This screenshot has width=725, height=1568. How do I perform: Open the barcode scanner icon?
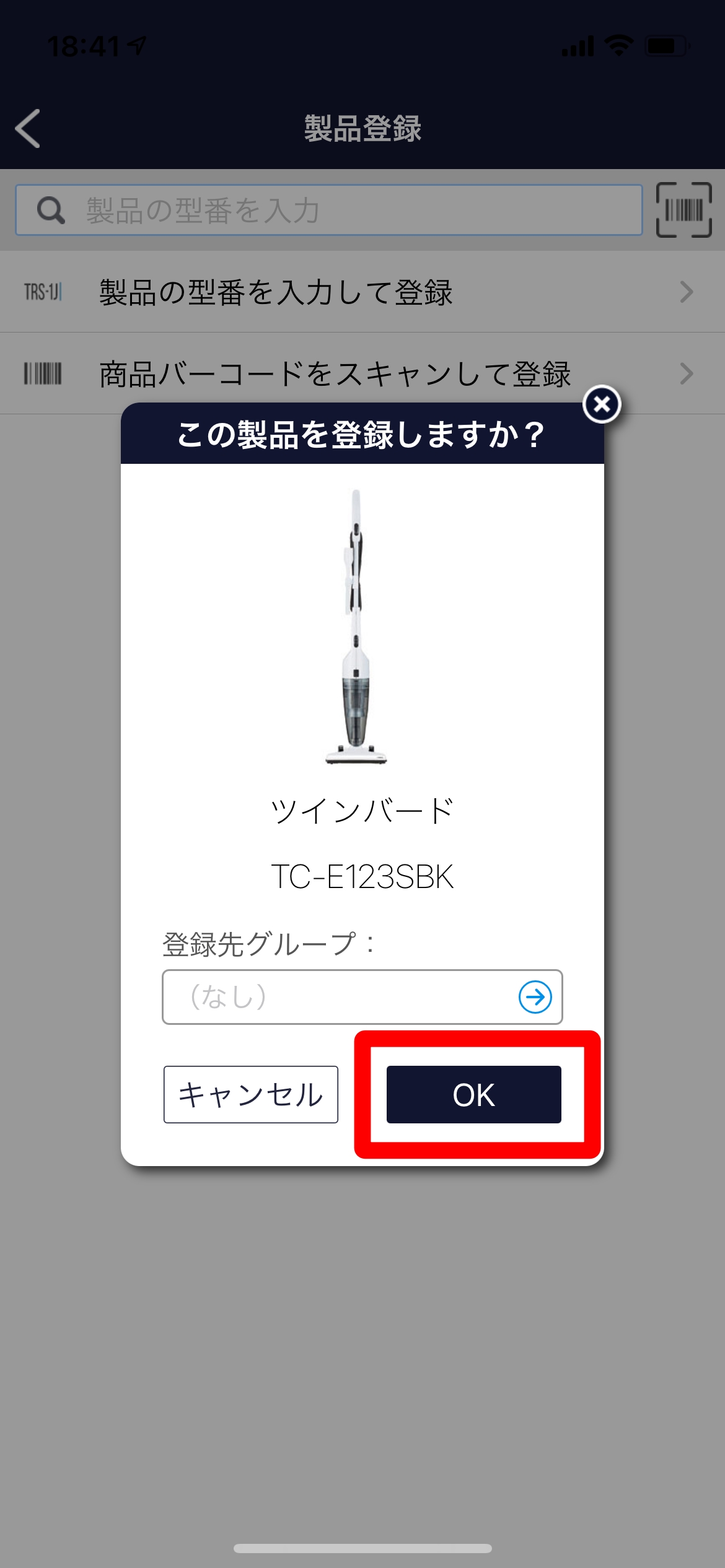pos(684,210)
